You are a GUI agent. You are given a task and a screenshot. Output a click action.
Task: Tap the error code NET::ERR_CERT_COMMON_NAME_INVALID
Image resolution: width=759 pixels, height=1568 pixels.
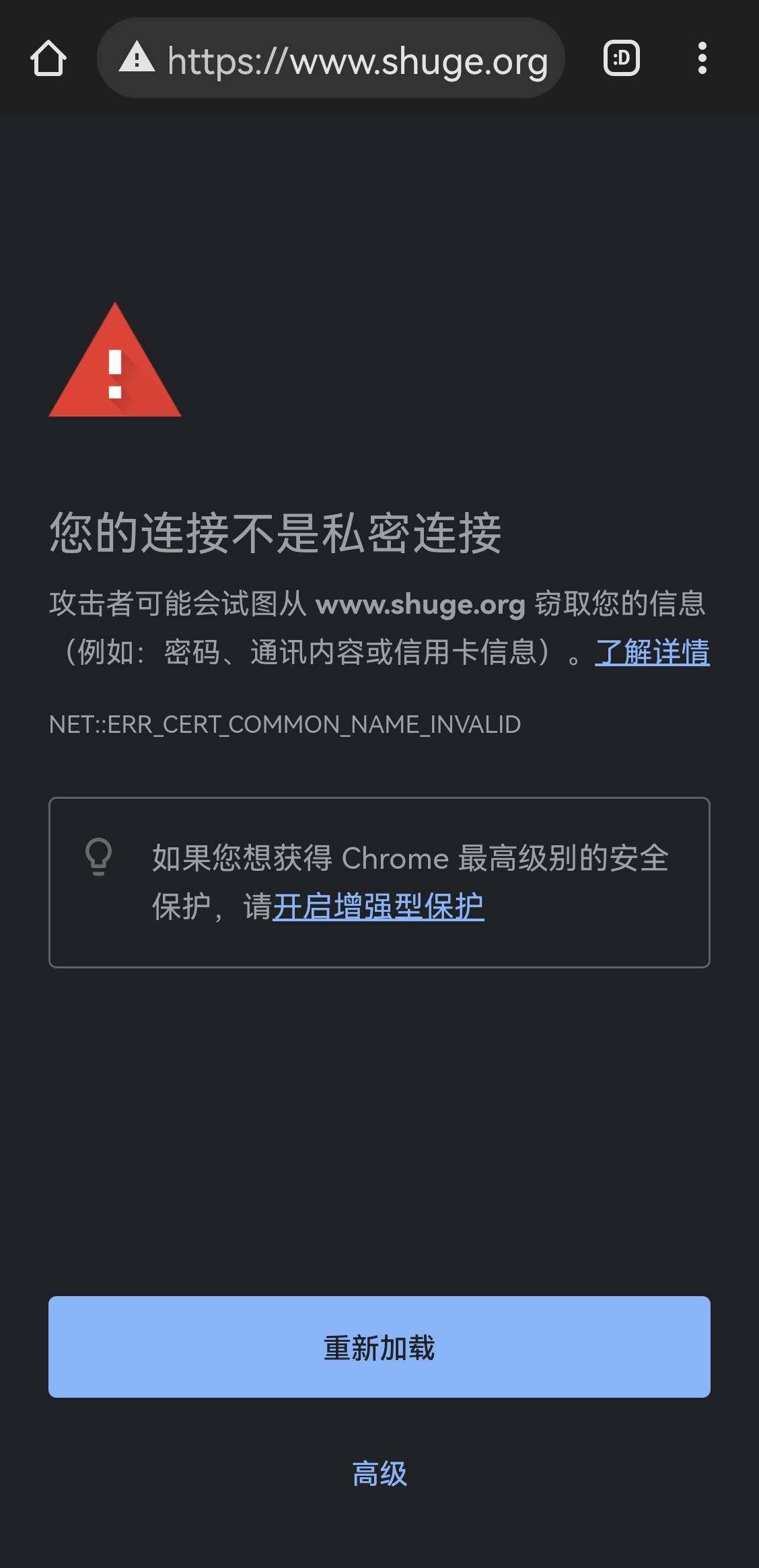click(285, 725)
